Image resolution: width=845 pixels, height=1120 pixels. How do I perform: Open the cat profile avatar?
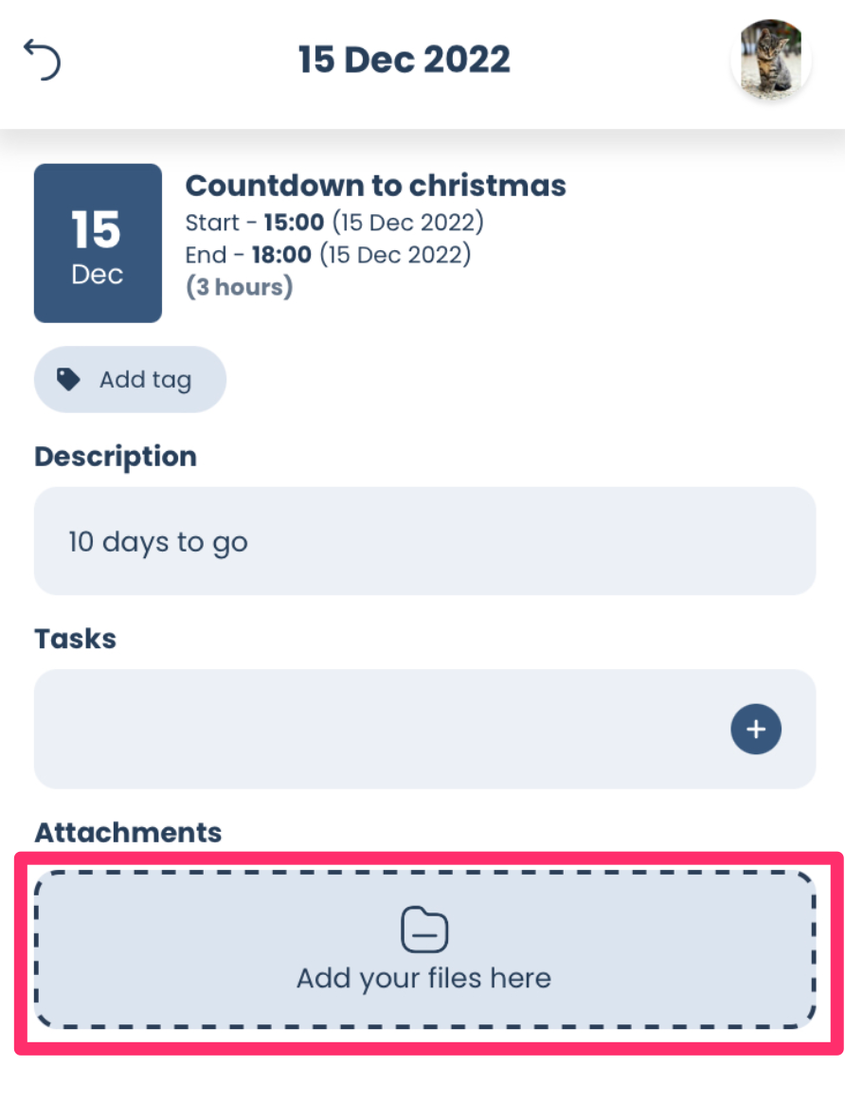[771, 60]
